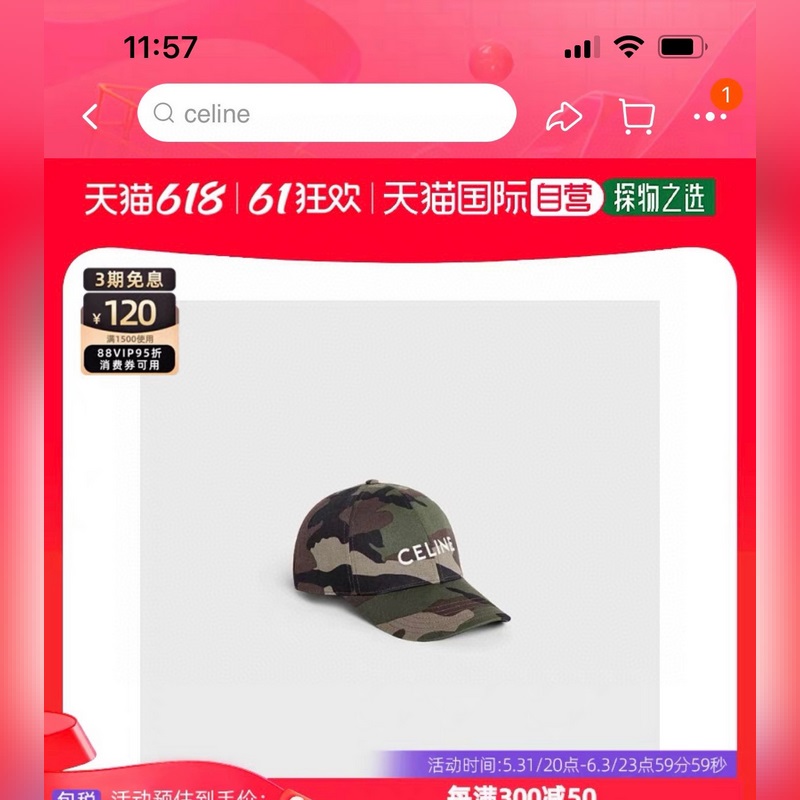Go back using the top-left arrow
Viewport: 800px width, 800px height.
tap(91, 117)
